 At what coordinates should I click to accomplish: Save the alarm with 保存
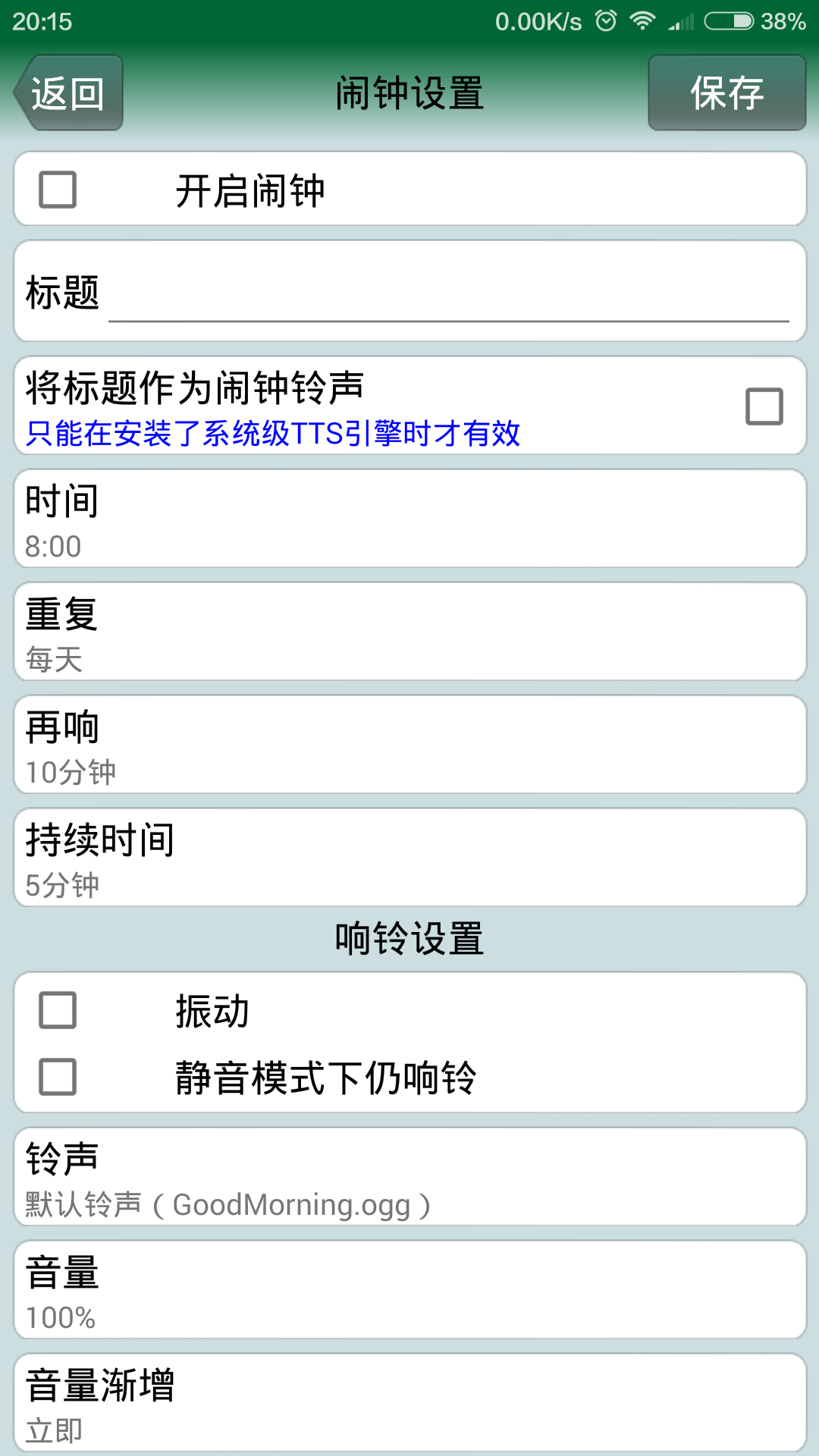726,93
